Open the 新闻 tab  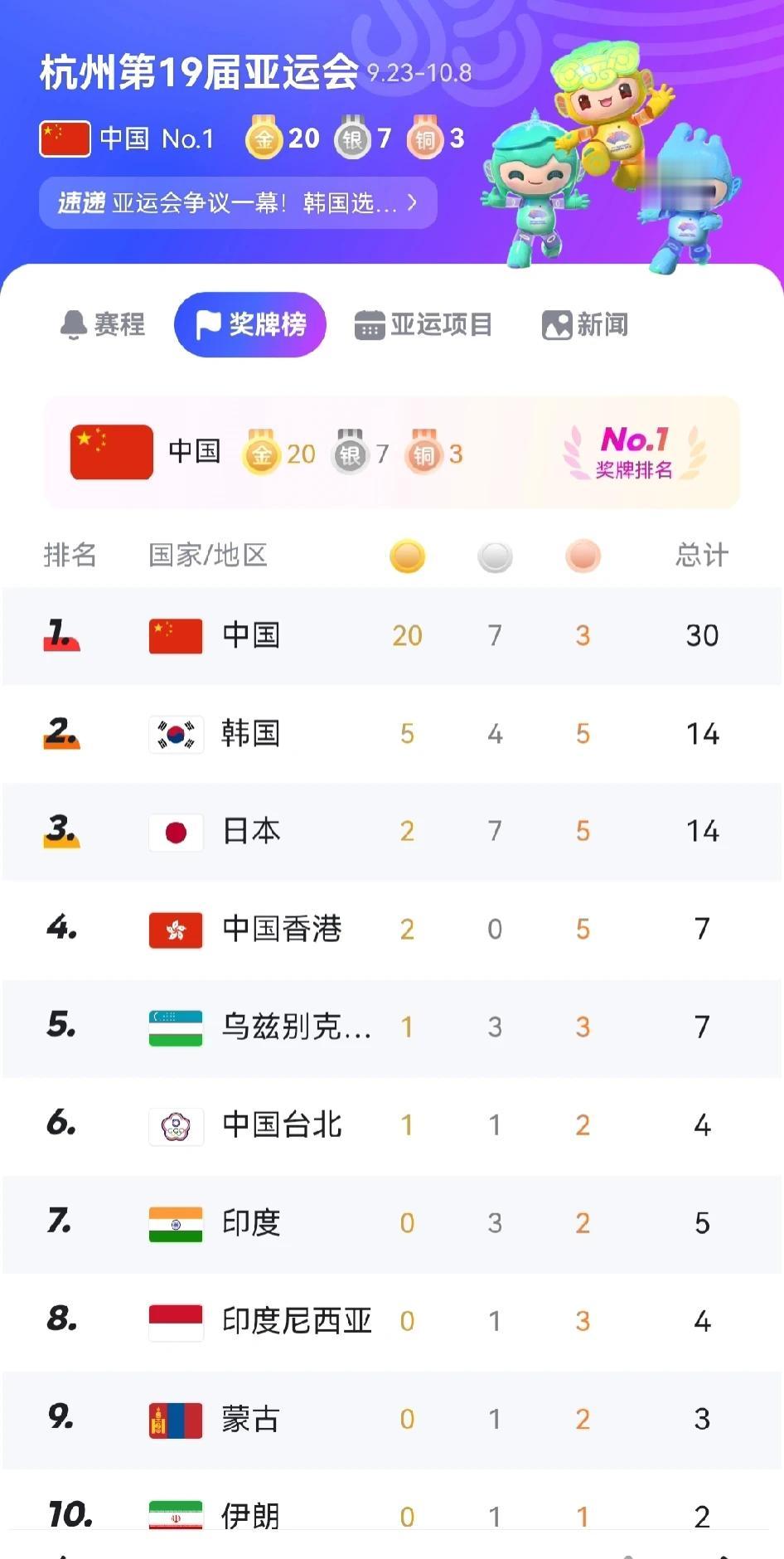pyautogui.click(x=584, y=324)
